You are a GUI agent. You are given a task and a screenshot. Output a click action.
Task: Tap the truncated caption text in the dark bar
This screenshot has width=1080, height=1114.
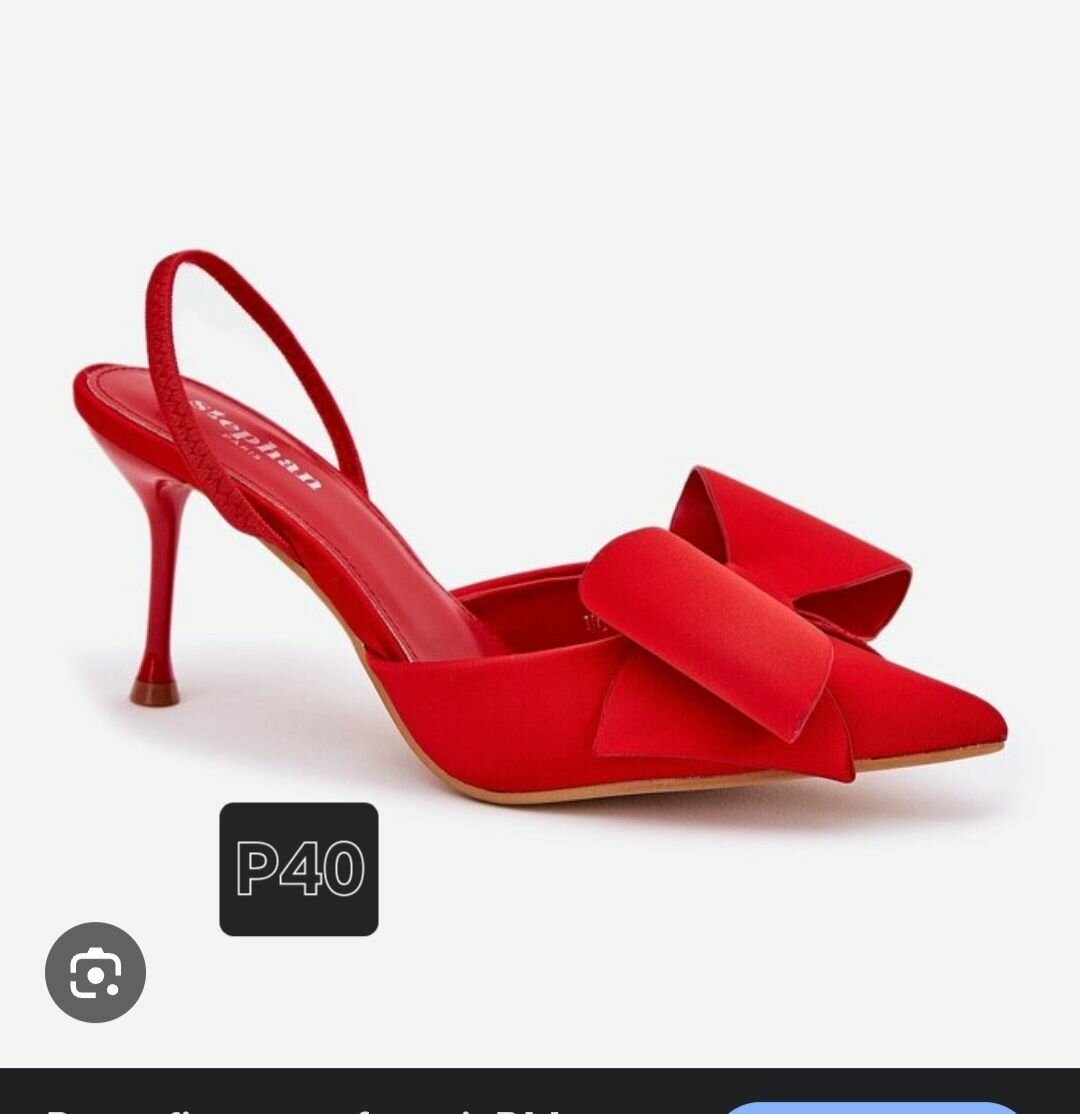[300, 1108]
